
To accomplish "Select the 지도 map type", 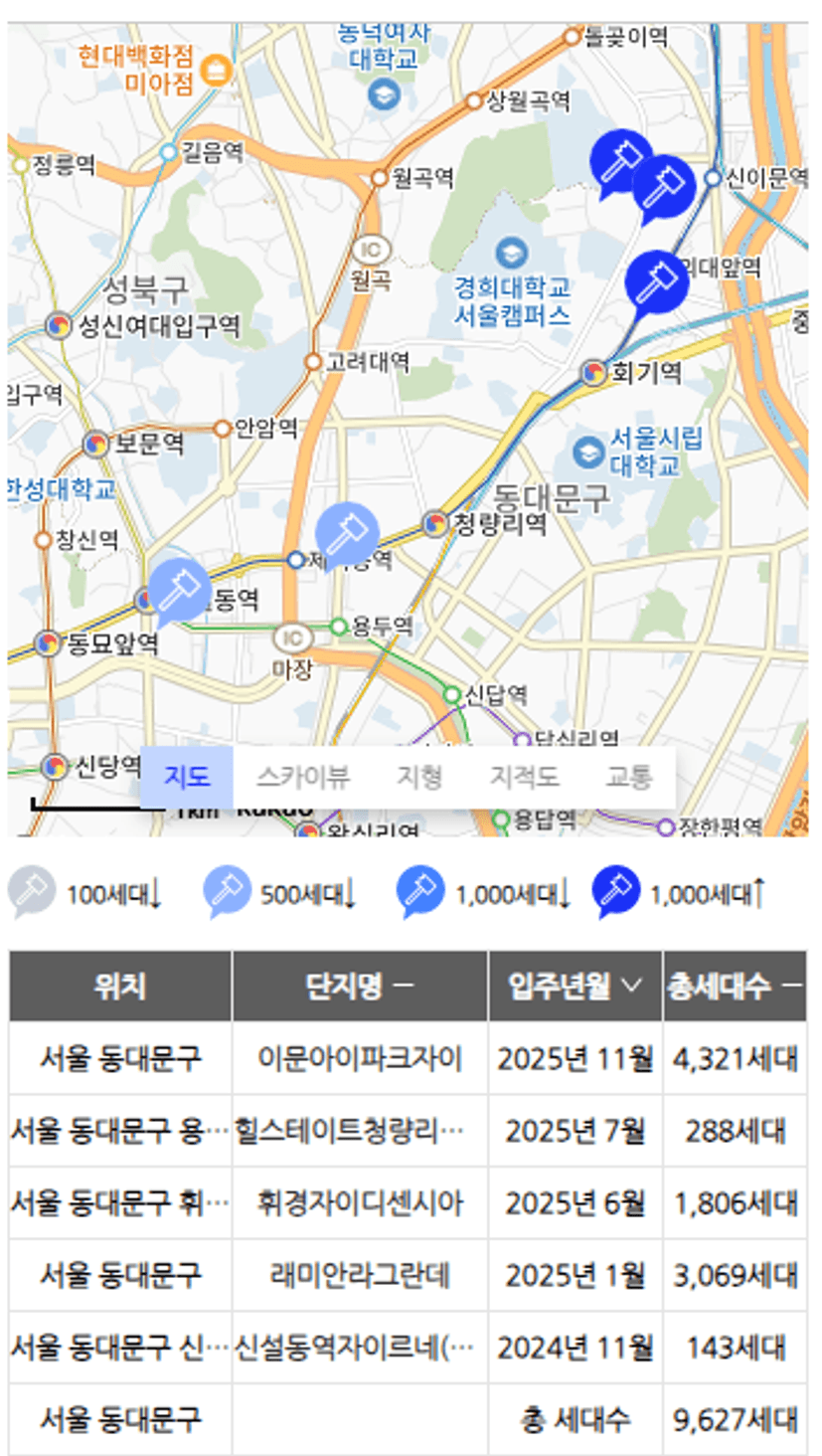I will coord(187,777).
